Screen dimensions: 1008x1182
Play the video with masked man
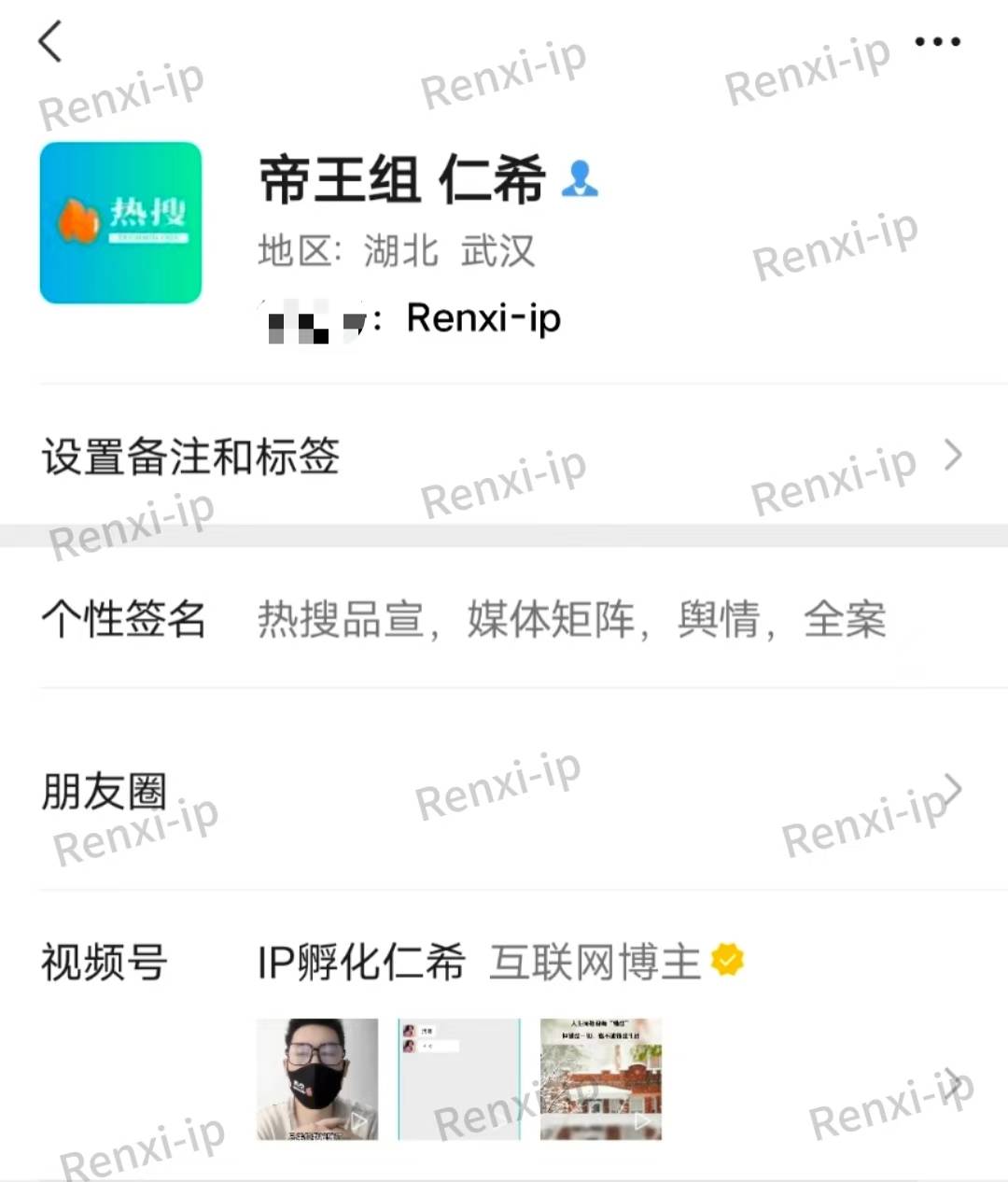(317, 1079)
